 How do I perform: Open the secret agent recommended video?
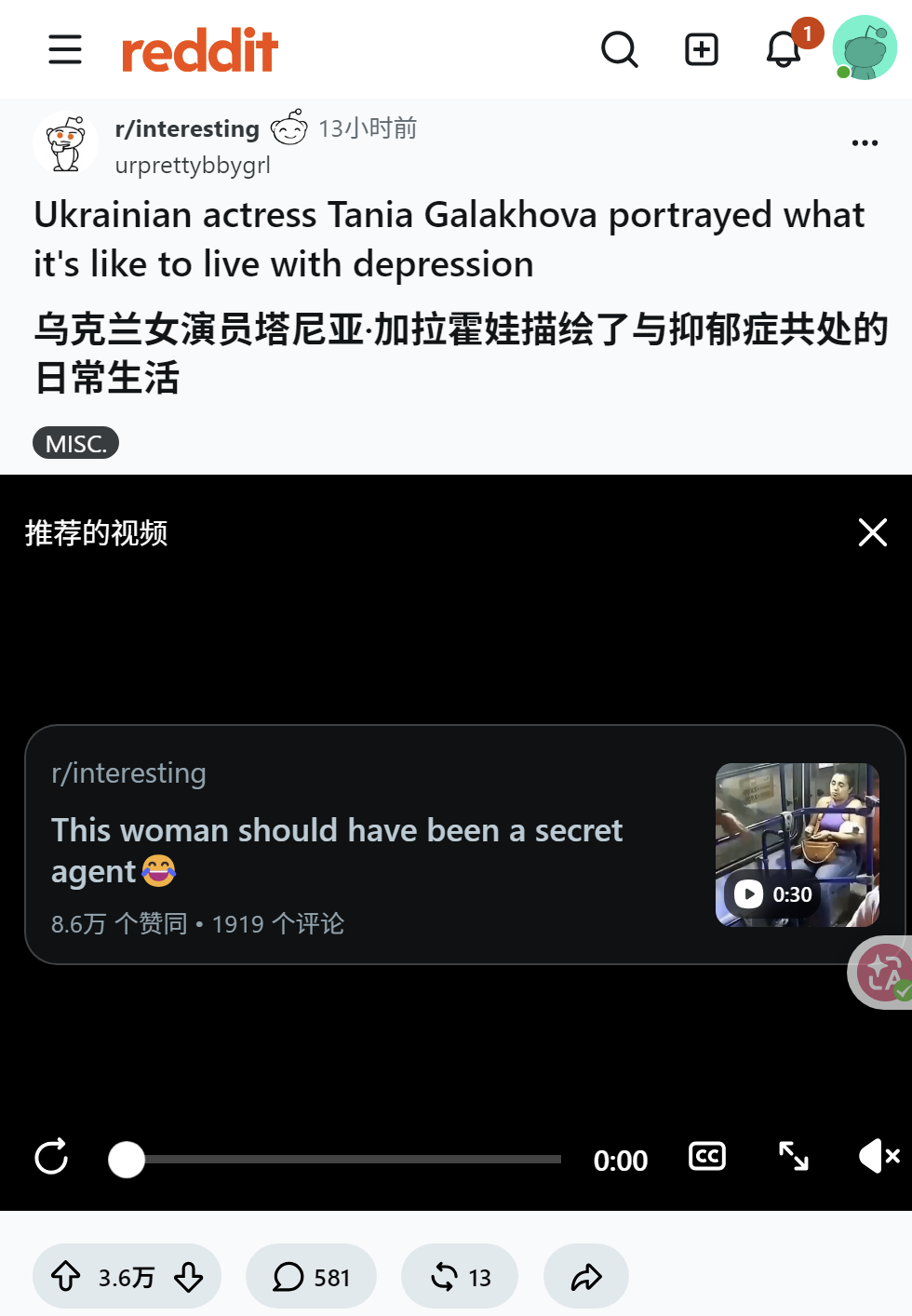tap(464, 845)
